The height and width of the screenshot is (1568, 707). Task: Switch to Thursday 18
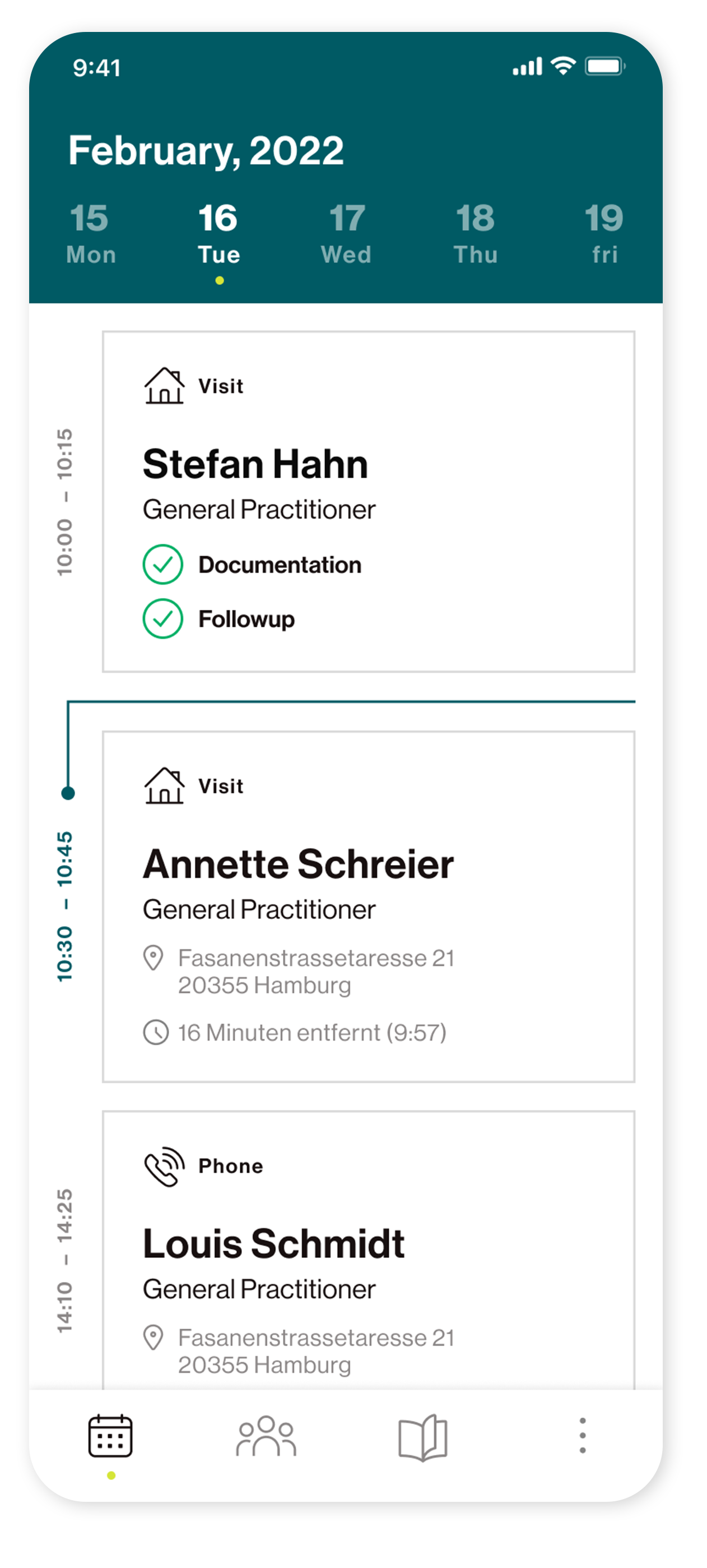click(x=475, y=234)
